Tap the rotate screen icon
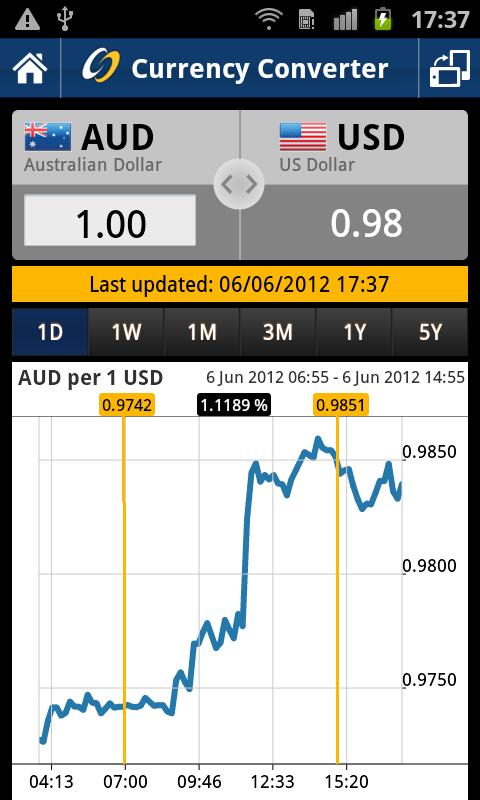Viewport: 480px width, 800px height. [x=450, y=68]
